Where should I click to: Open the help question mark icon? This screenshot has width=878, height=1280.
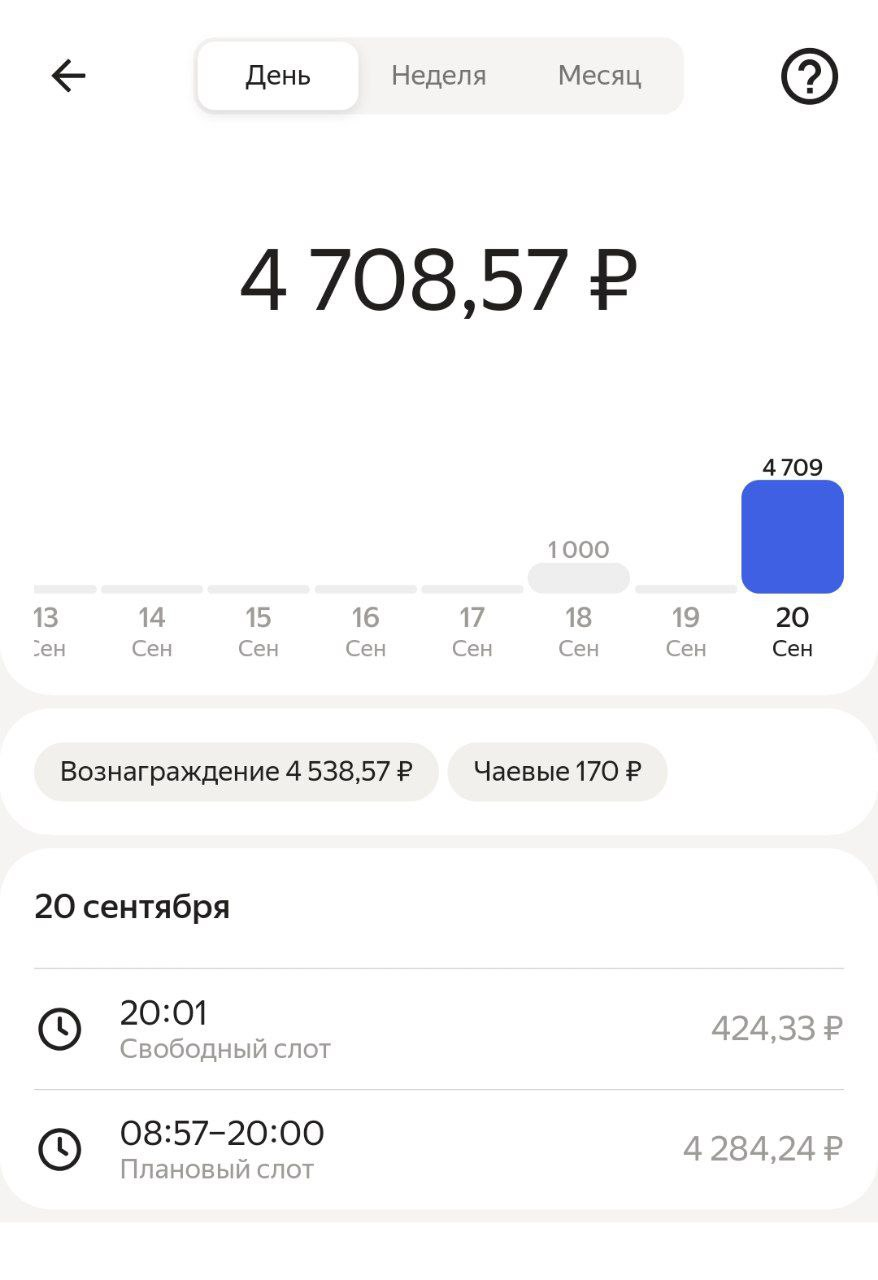809,77
